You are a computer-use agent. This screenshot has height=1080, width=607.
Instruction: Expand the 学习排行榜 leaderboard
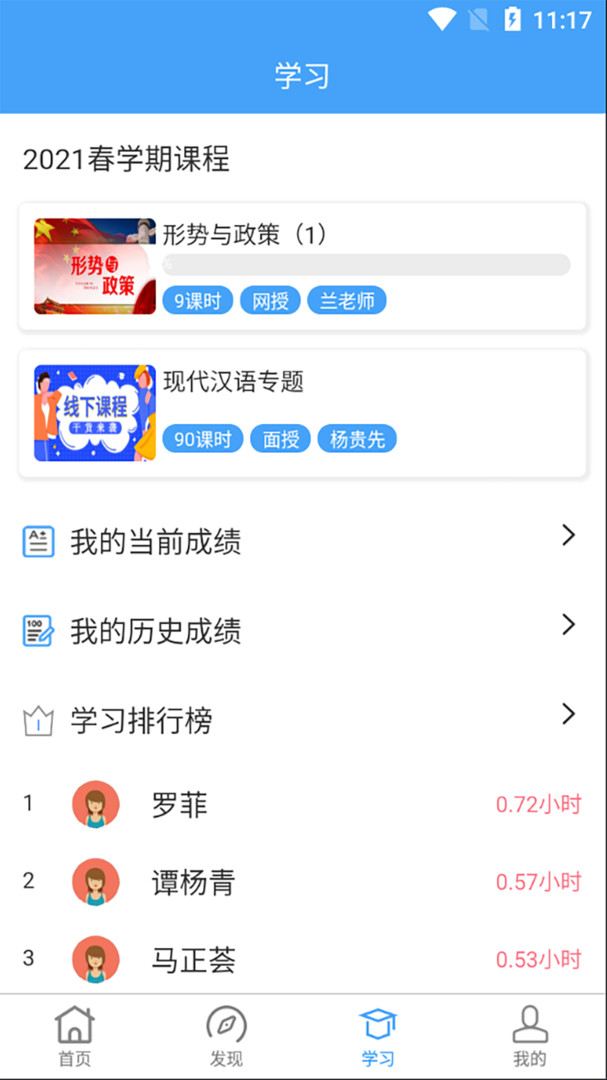click(302, 719)
